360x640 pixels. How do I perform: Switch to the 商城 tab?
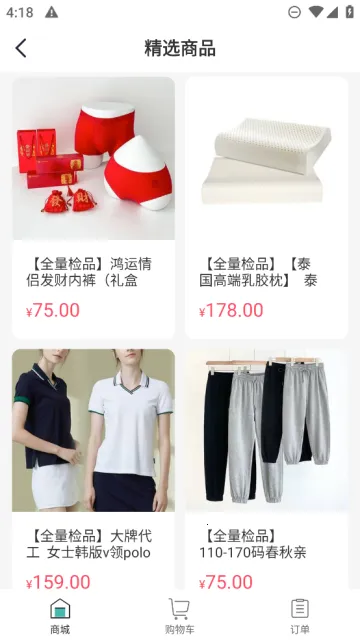point(60,616)
